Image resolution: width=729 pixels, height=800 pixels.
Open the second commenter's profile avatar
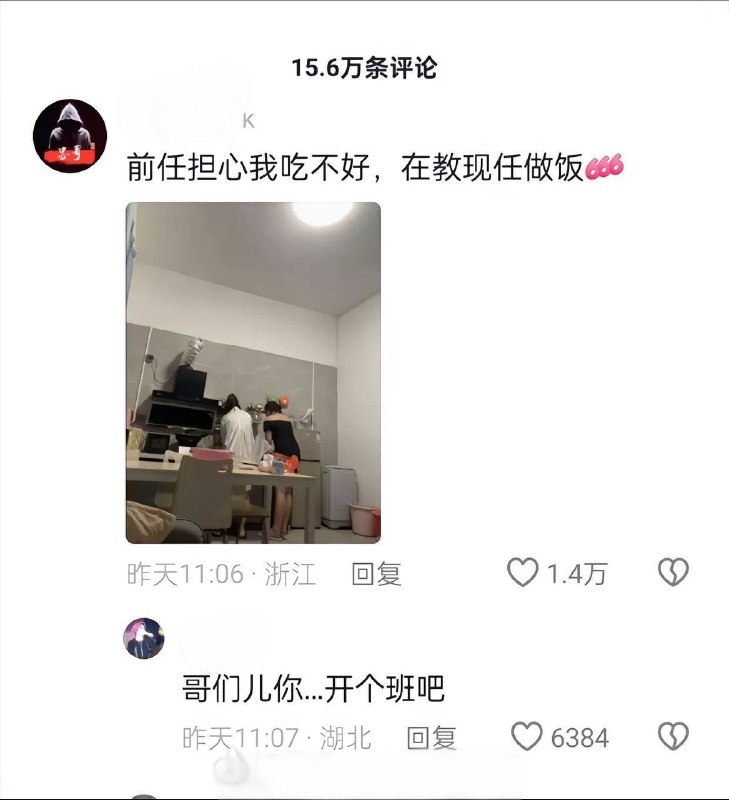(141, 643)
